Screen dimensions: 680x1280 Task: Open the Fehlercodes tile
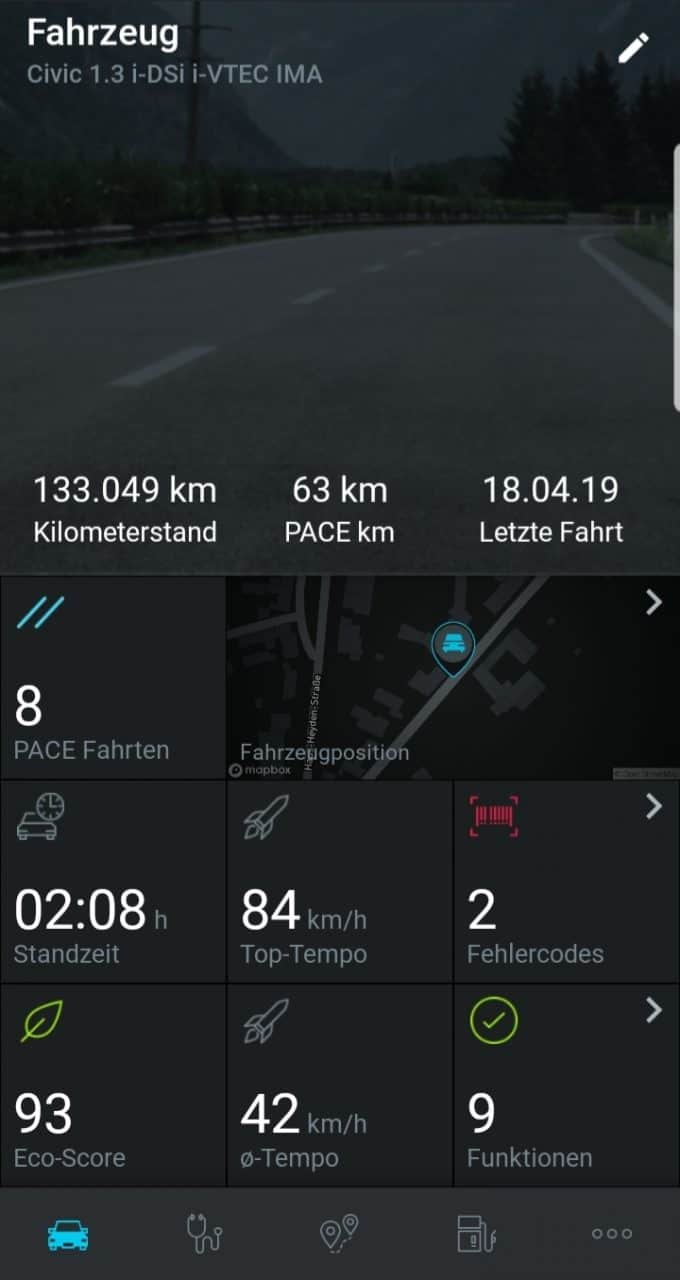[566, 882]
